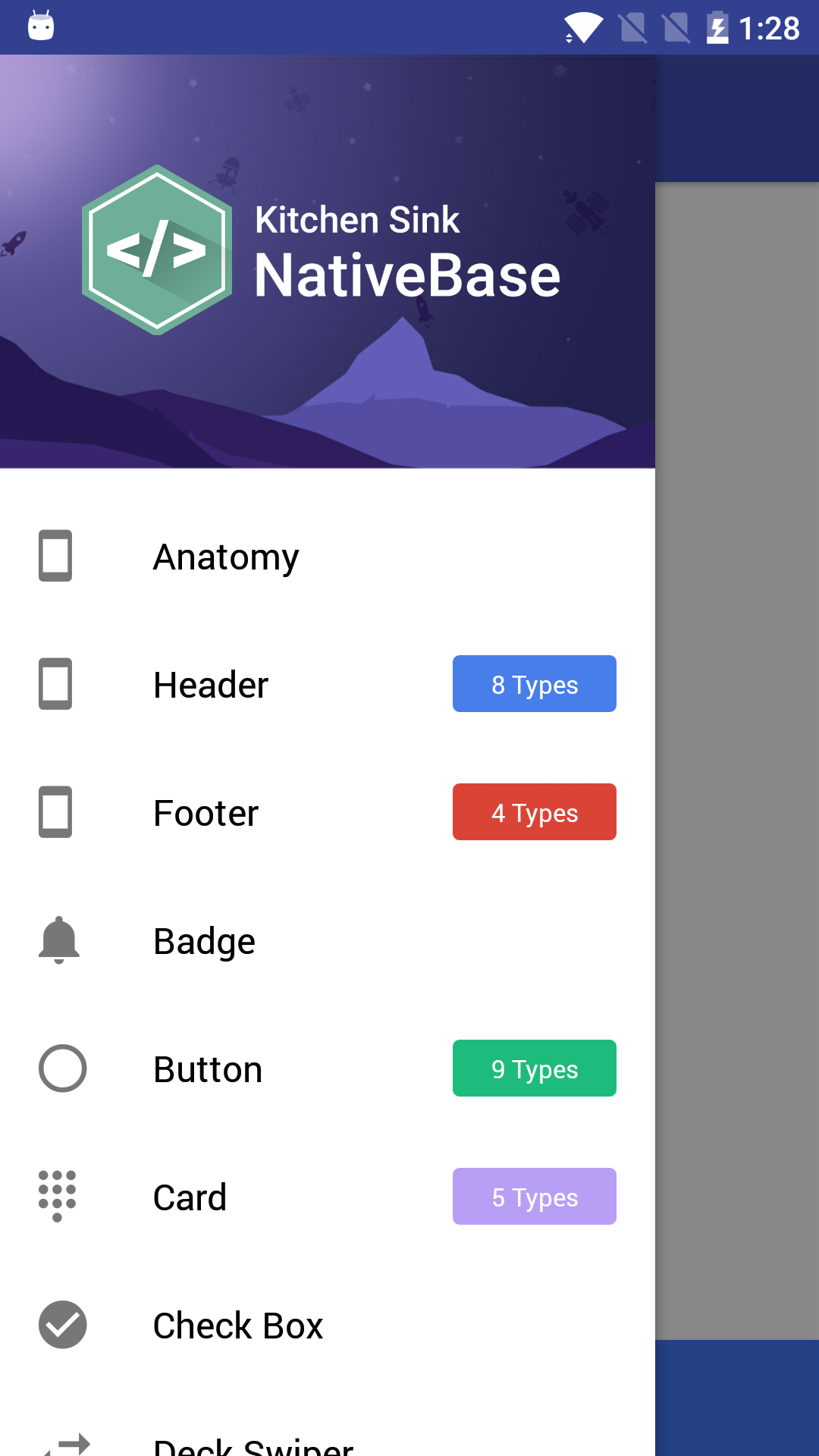Go to the Badge page
Viewport: 819px width, 1456px height.
[x=205, y=941]
